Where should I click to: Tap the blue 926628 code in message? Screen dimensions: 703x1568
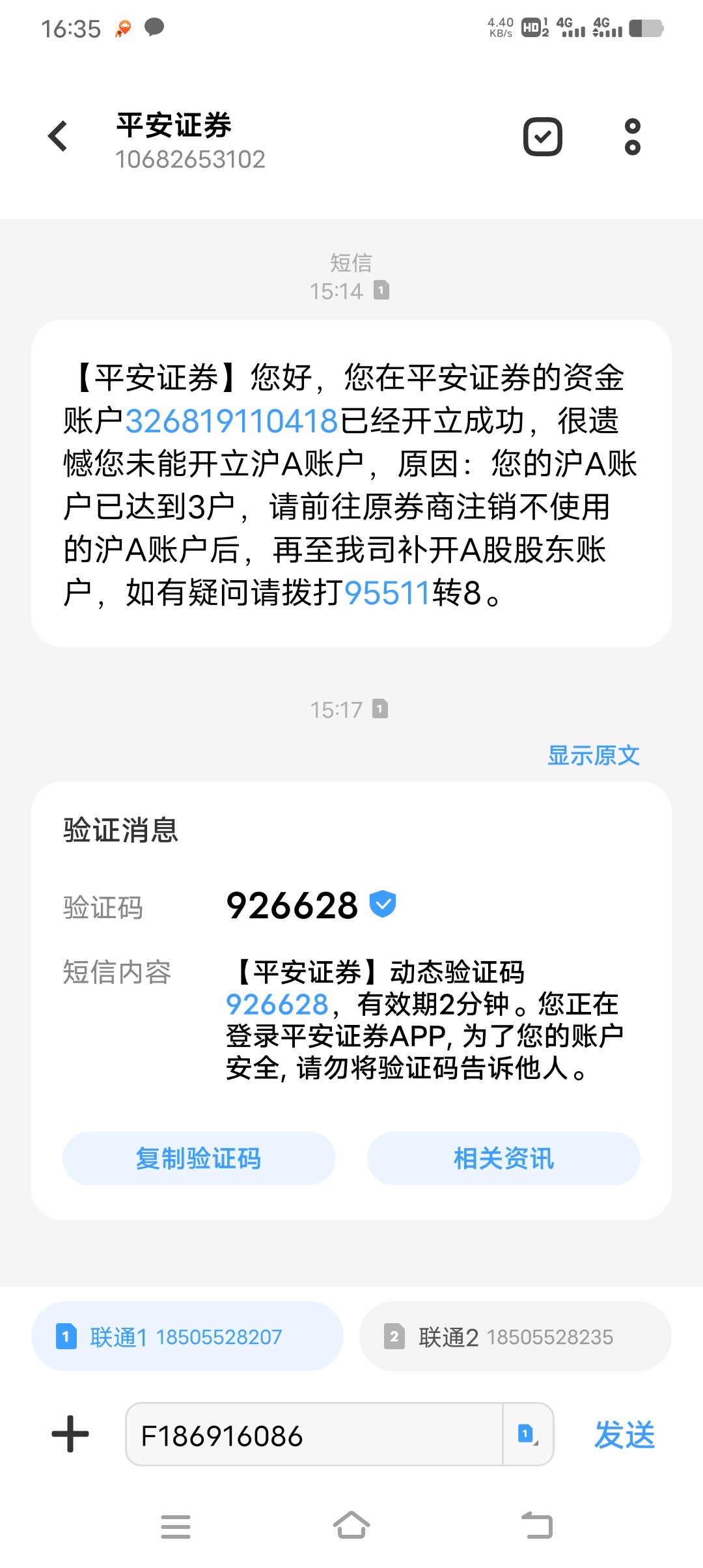[277, 1005]
